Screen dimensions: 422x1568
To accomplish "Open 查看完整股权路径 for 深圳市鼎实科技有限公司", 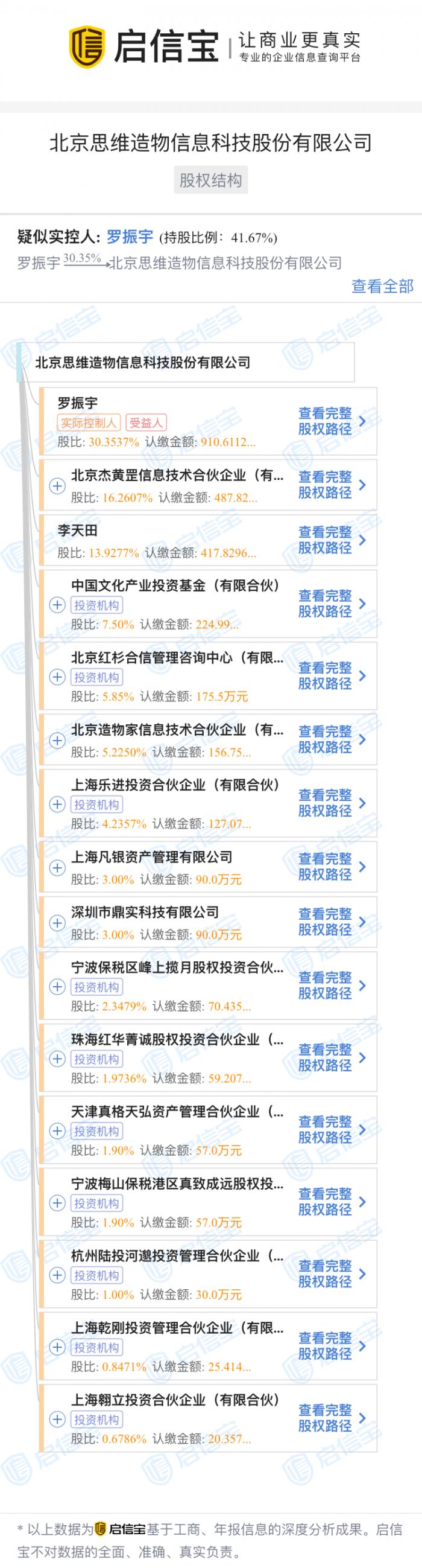I will (331, 922).
